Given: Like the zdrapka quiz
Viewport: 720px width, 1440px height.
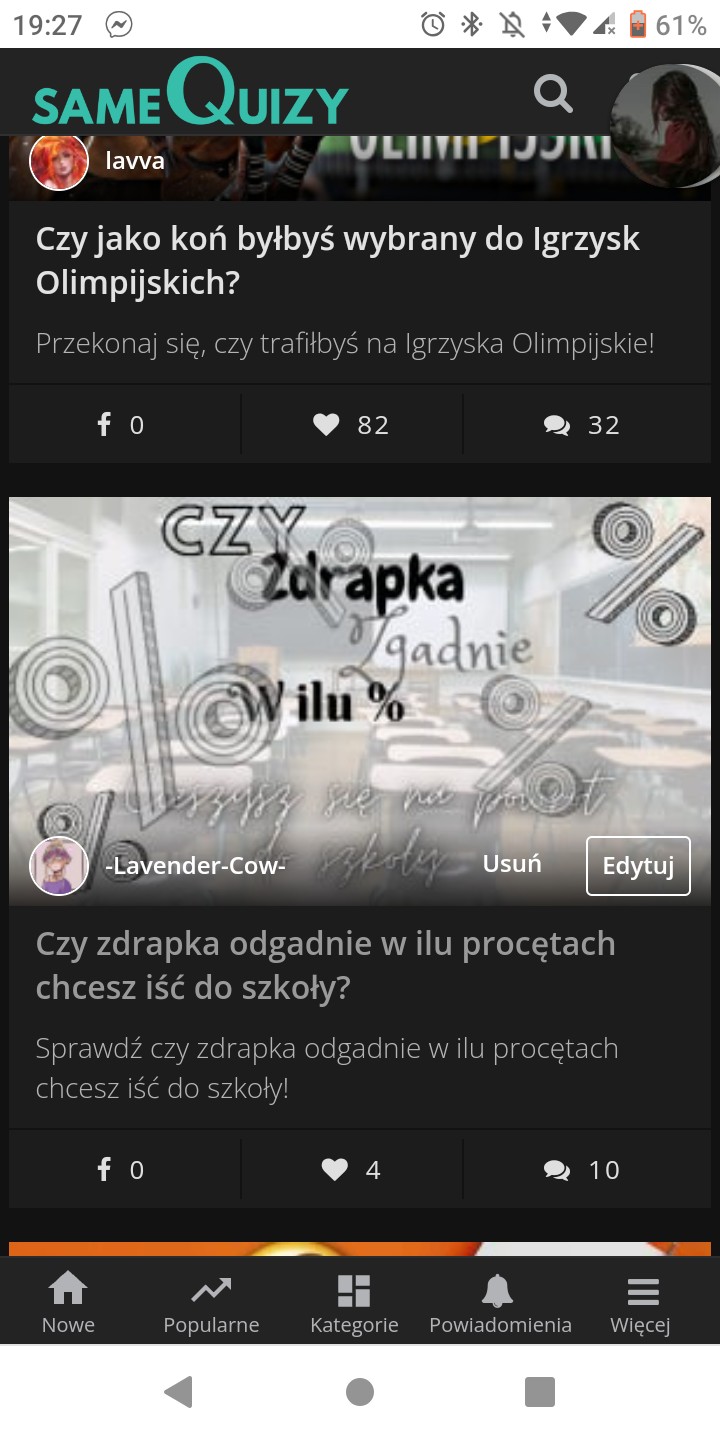Looking at the screenshot, I should [351, 1170].
